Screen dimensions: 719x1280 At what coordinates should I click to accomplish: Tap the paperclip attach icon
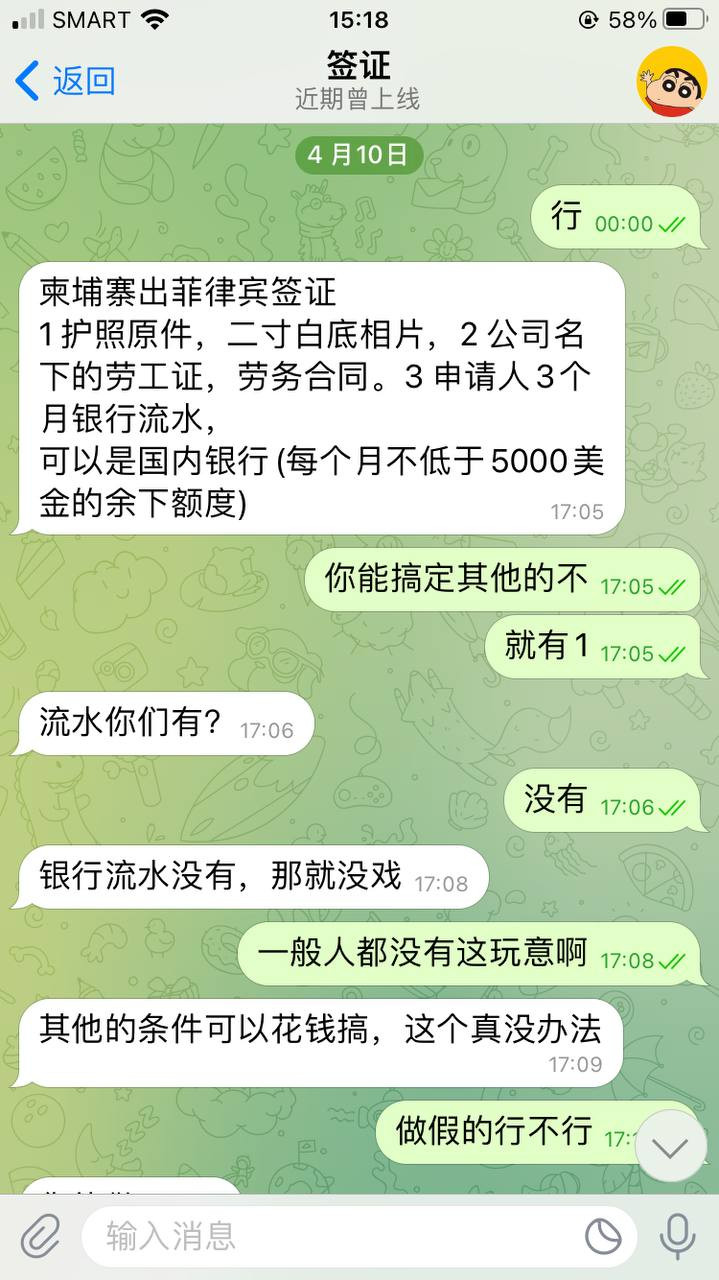40,1236
